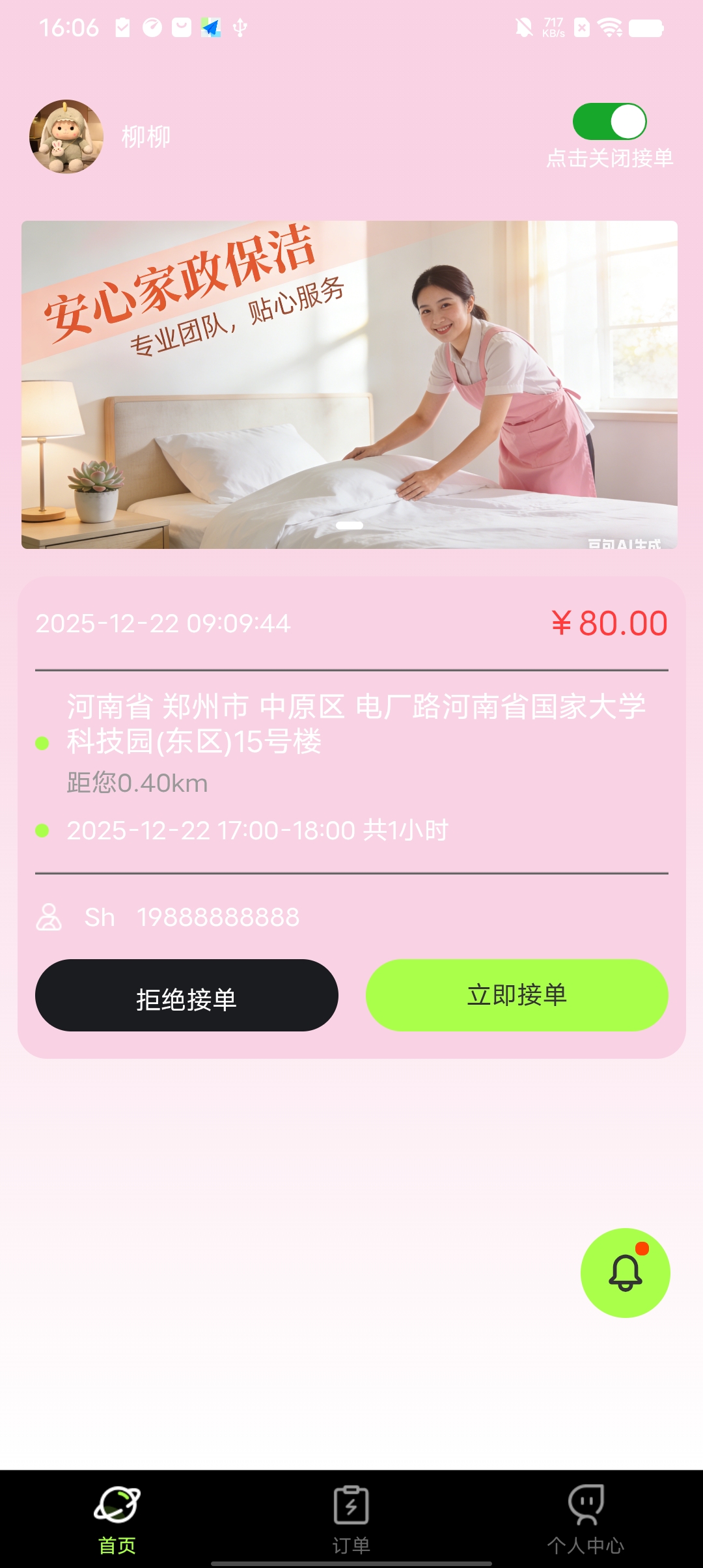This screenshot has width=703, height=1568.
Task: Disable order receiving with the green switch
Action: pyautogui.click(x=611, y=120)
